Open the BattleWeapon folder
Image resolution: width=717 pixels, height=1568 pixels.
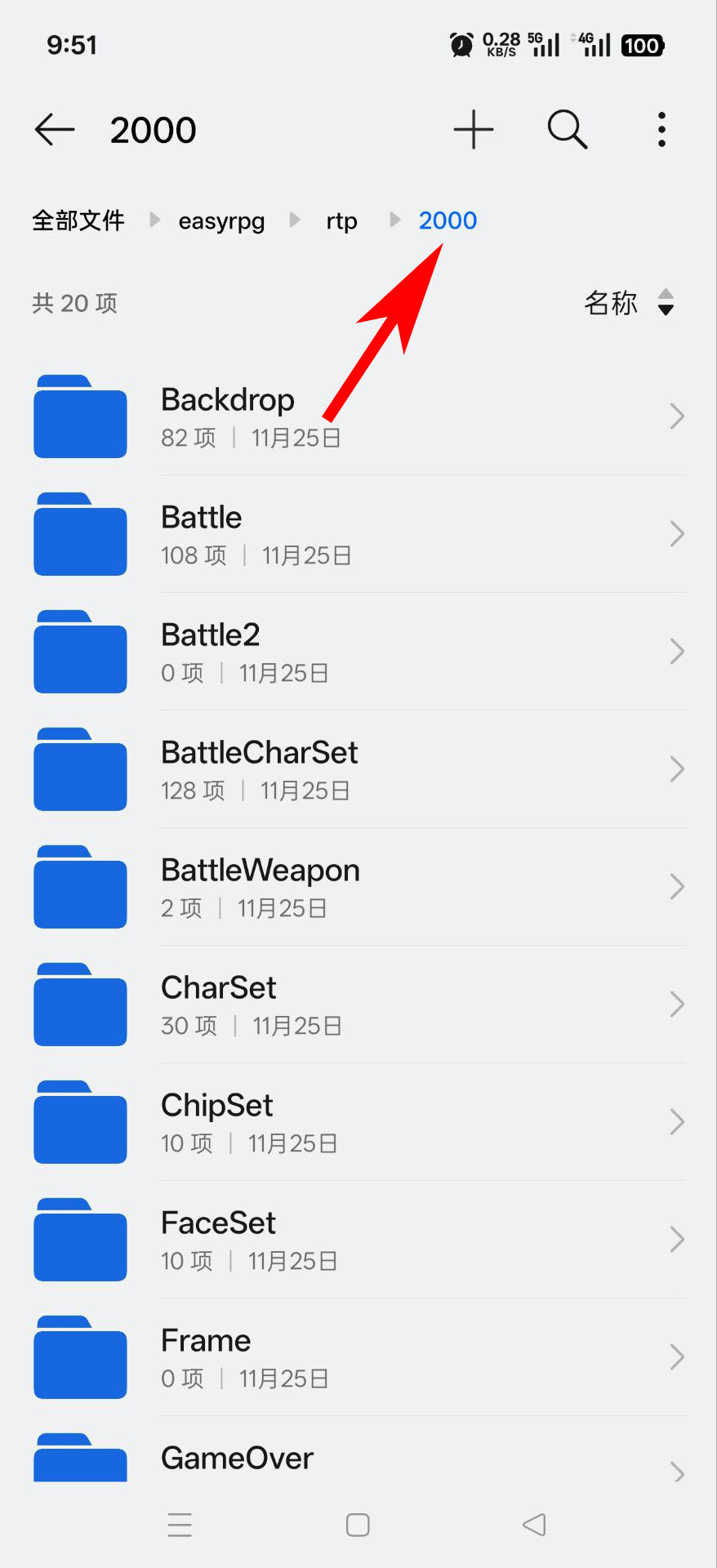coord(358,887)
